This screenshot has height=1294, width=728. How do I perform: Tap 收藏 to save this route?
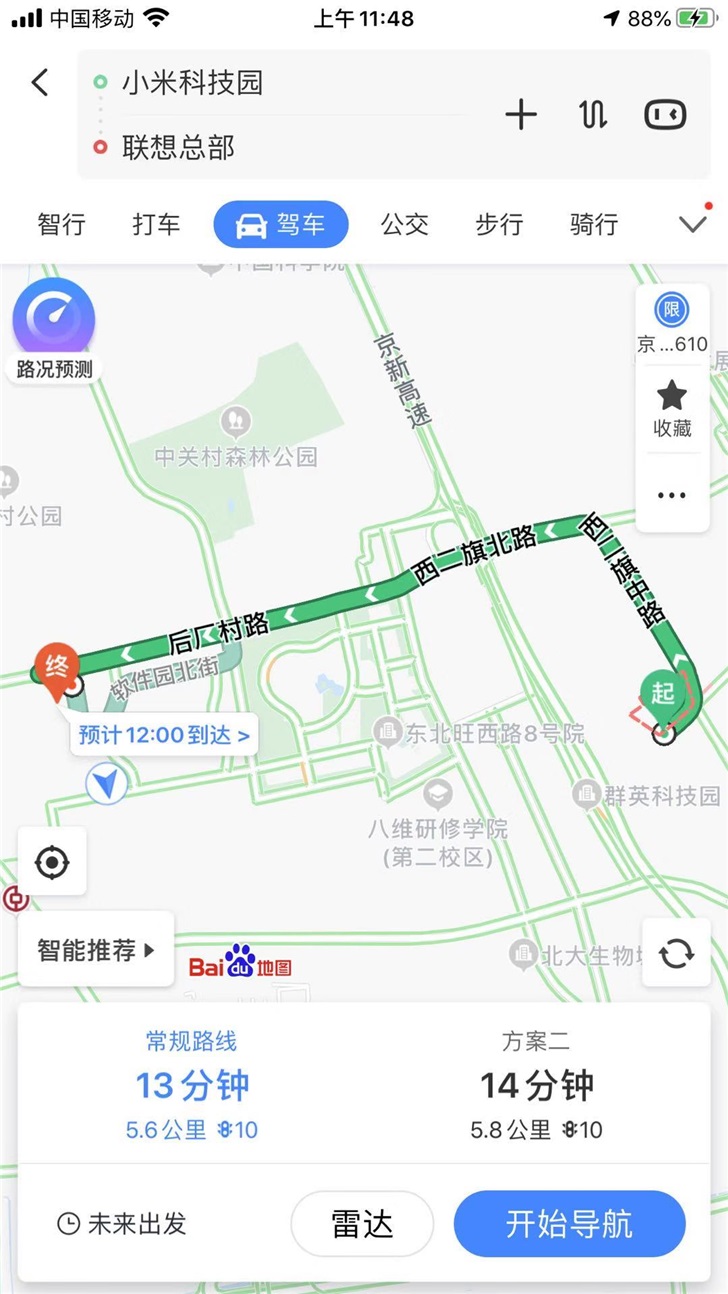671,408
